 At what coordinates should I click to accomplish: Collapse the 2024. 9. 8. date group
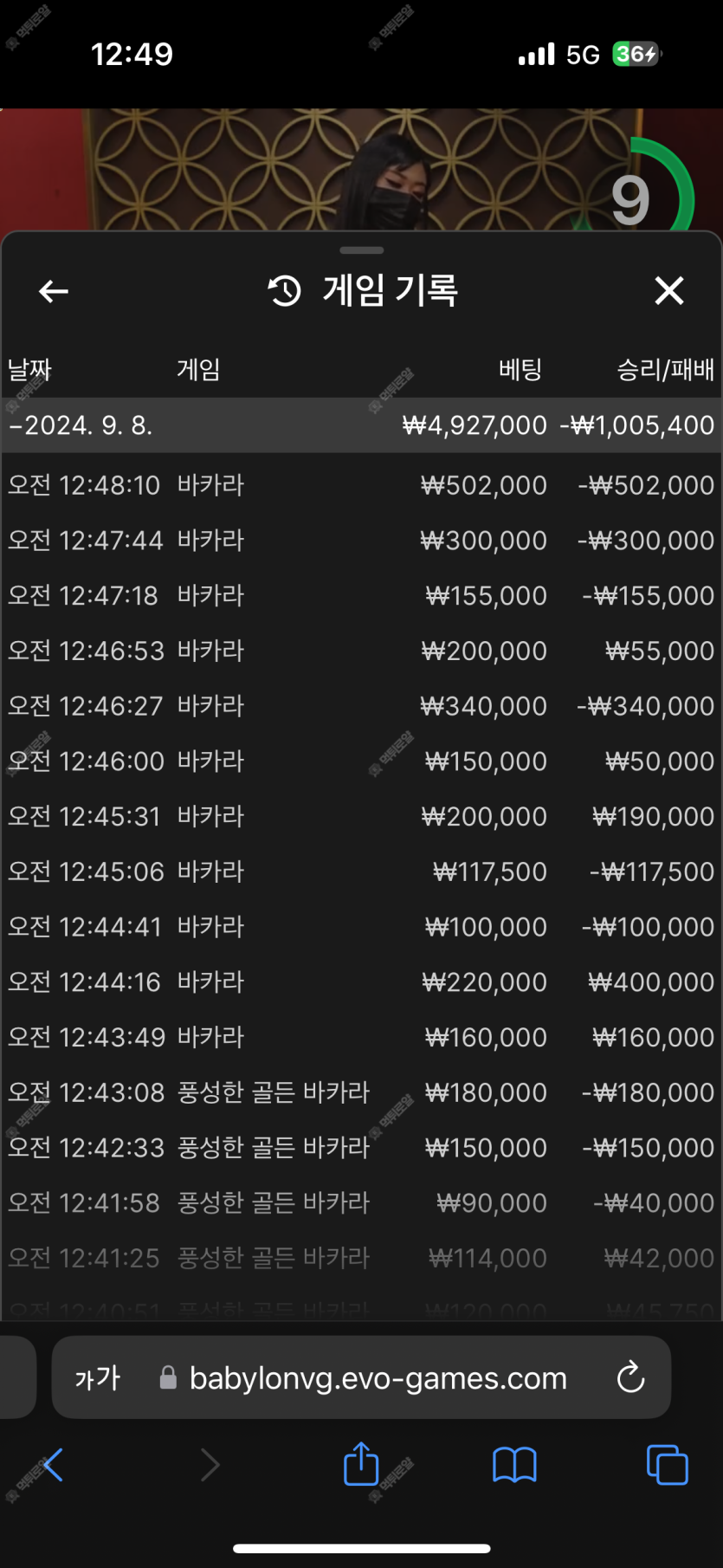(x=362, y=425)
